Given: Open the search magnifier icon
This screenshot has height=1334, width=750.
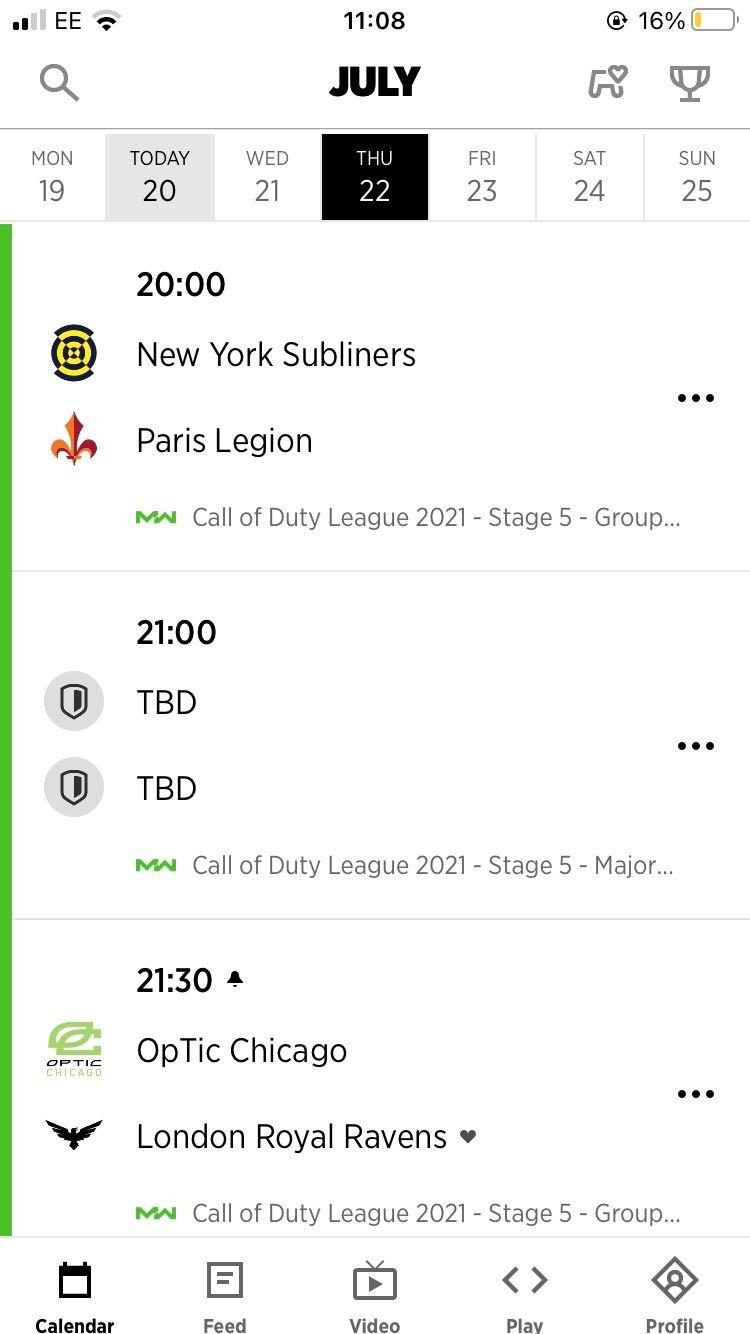Looking at the screenshot, I should tap(59, 83).
